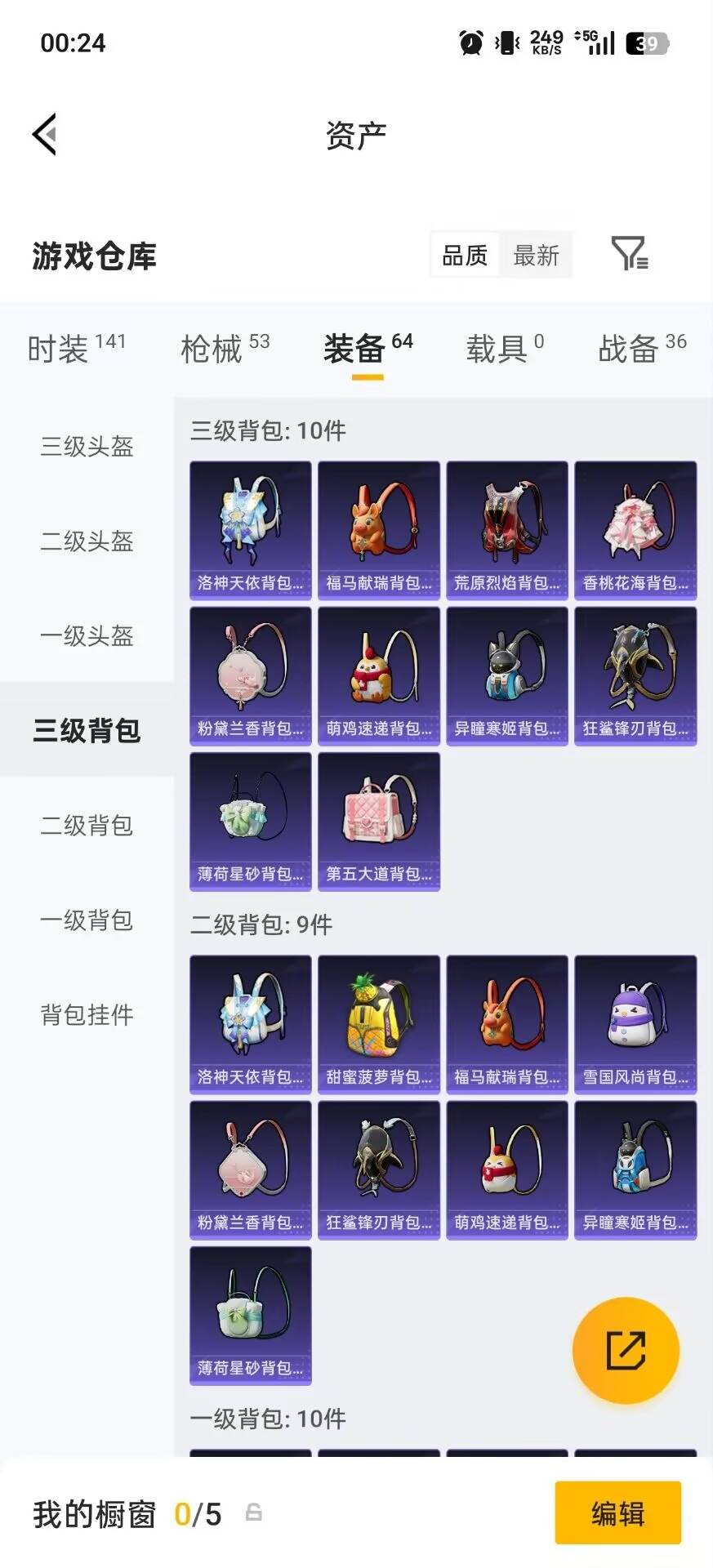Open the 一级背包 section
The width and height of the screenshot is (713, 1568).
(87, 922)
